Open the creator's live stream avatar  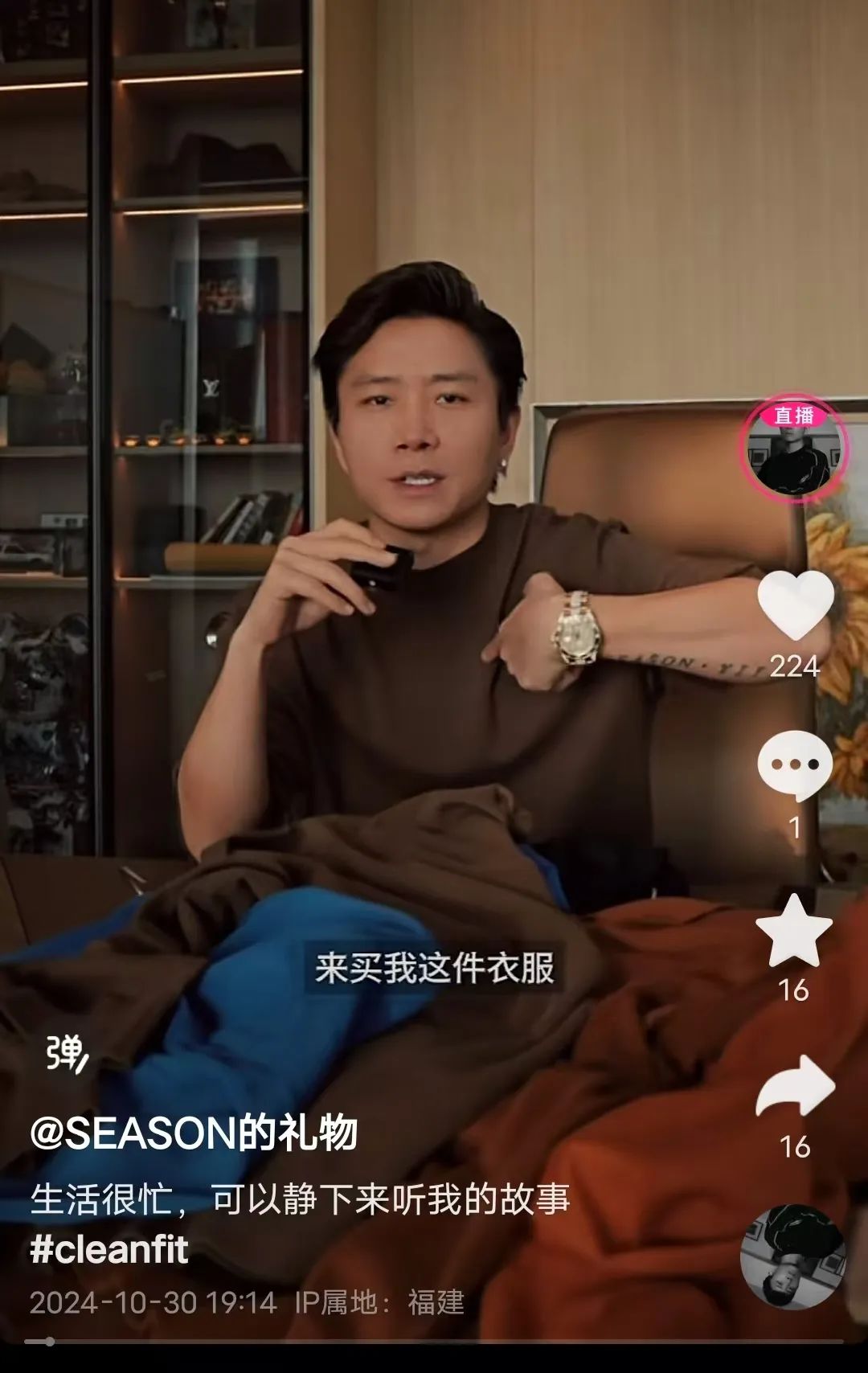click(793, 451)
